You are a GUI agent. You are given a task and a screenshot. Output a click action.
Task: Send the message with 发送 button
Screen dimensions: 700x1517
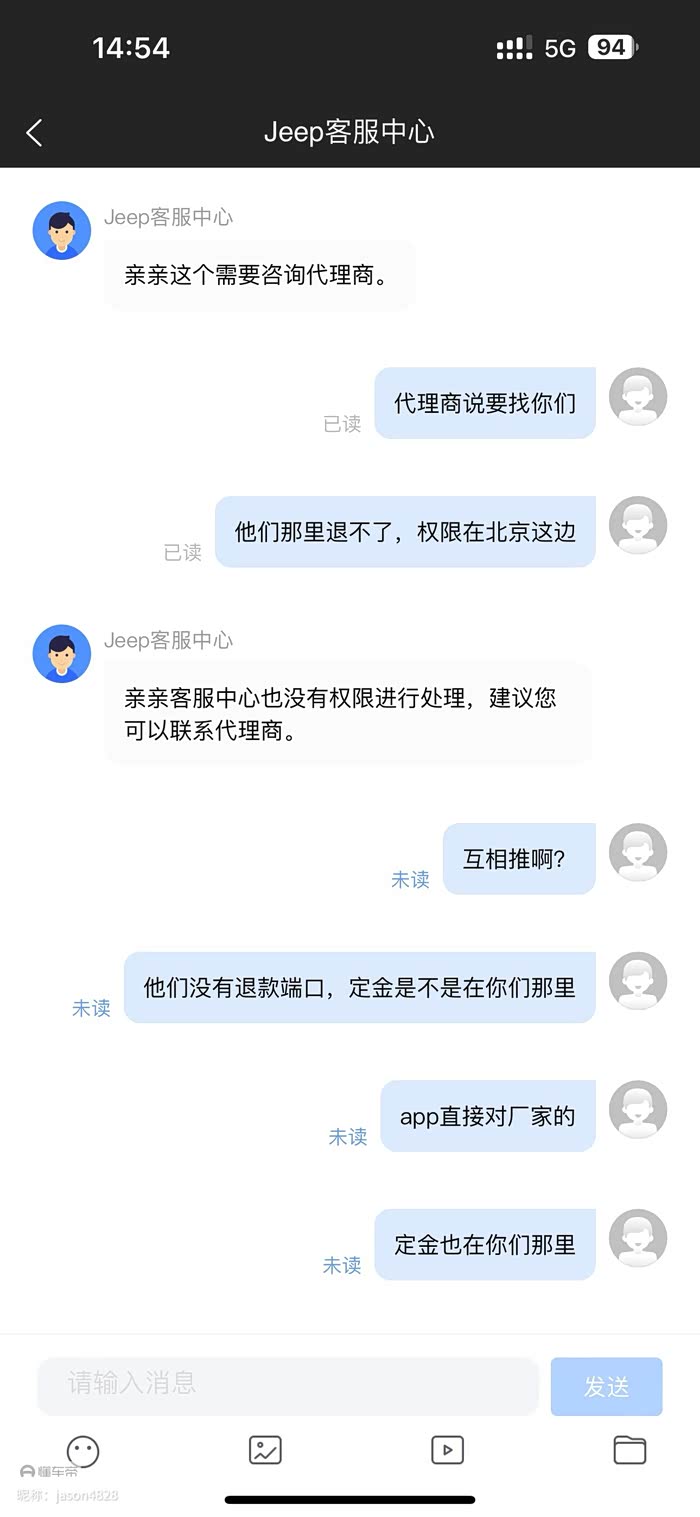tap(606, 1386)
